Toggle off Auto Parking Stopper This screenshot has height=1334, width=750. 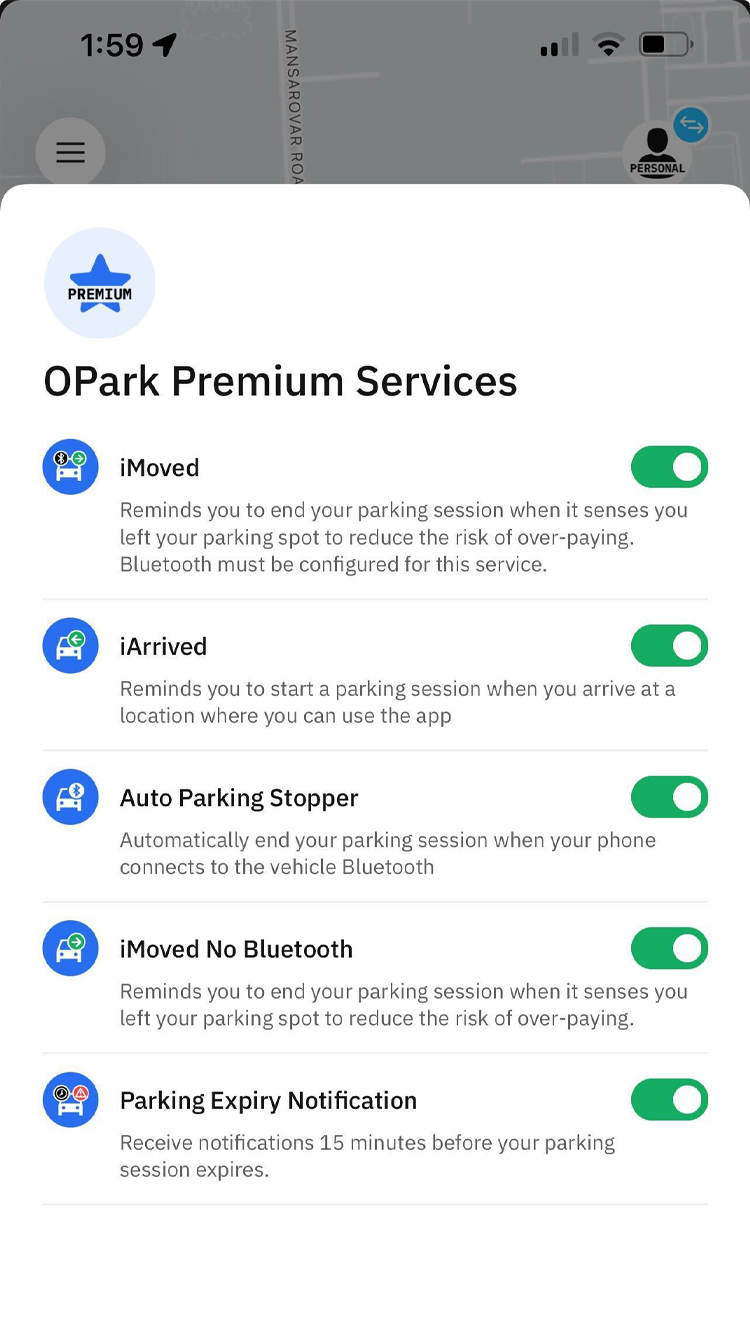tap(669, 797)
